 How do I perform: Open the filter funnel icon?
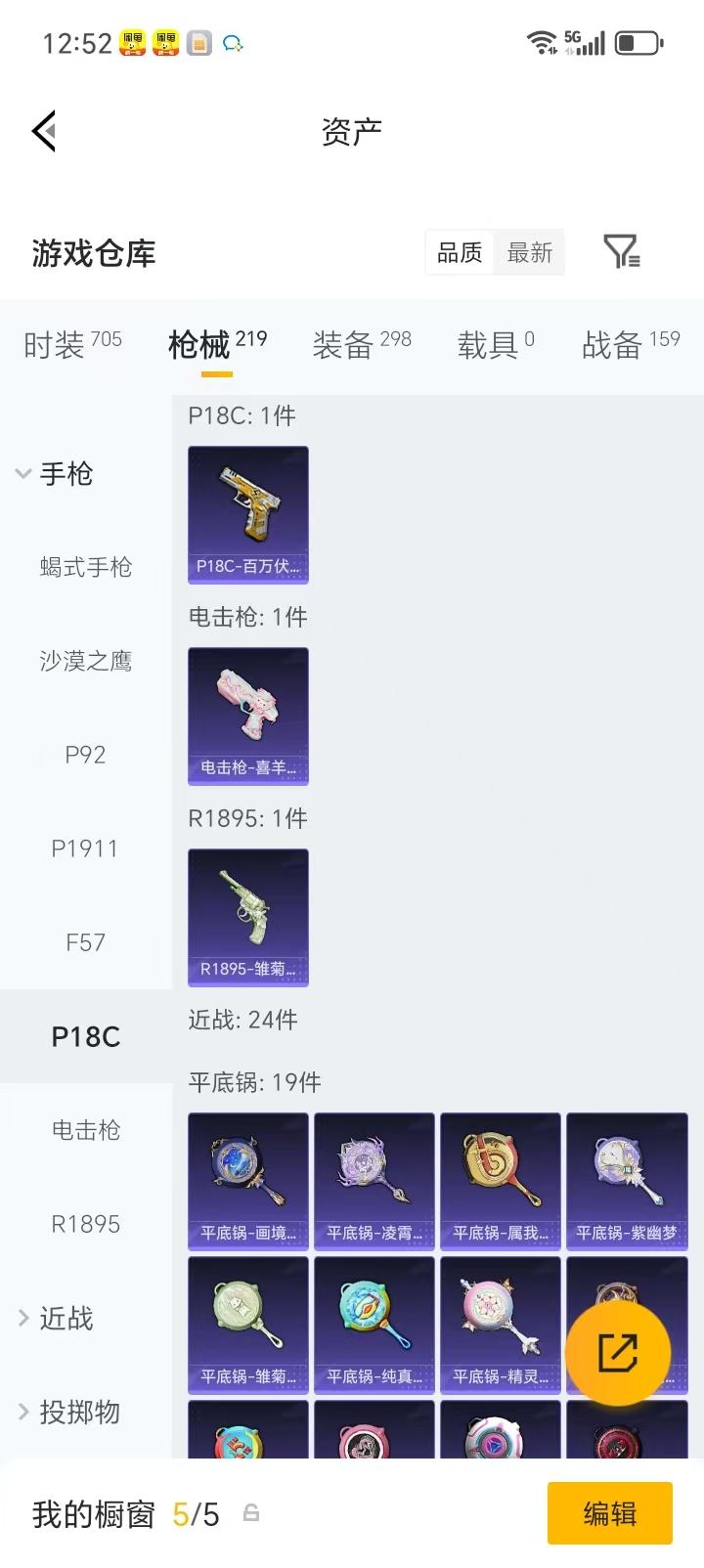(x=623, y=252)
